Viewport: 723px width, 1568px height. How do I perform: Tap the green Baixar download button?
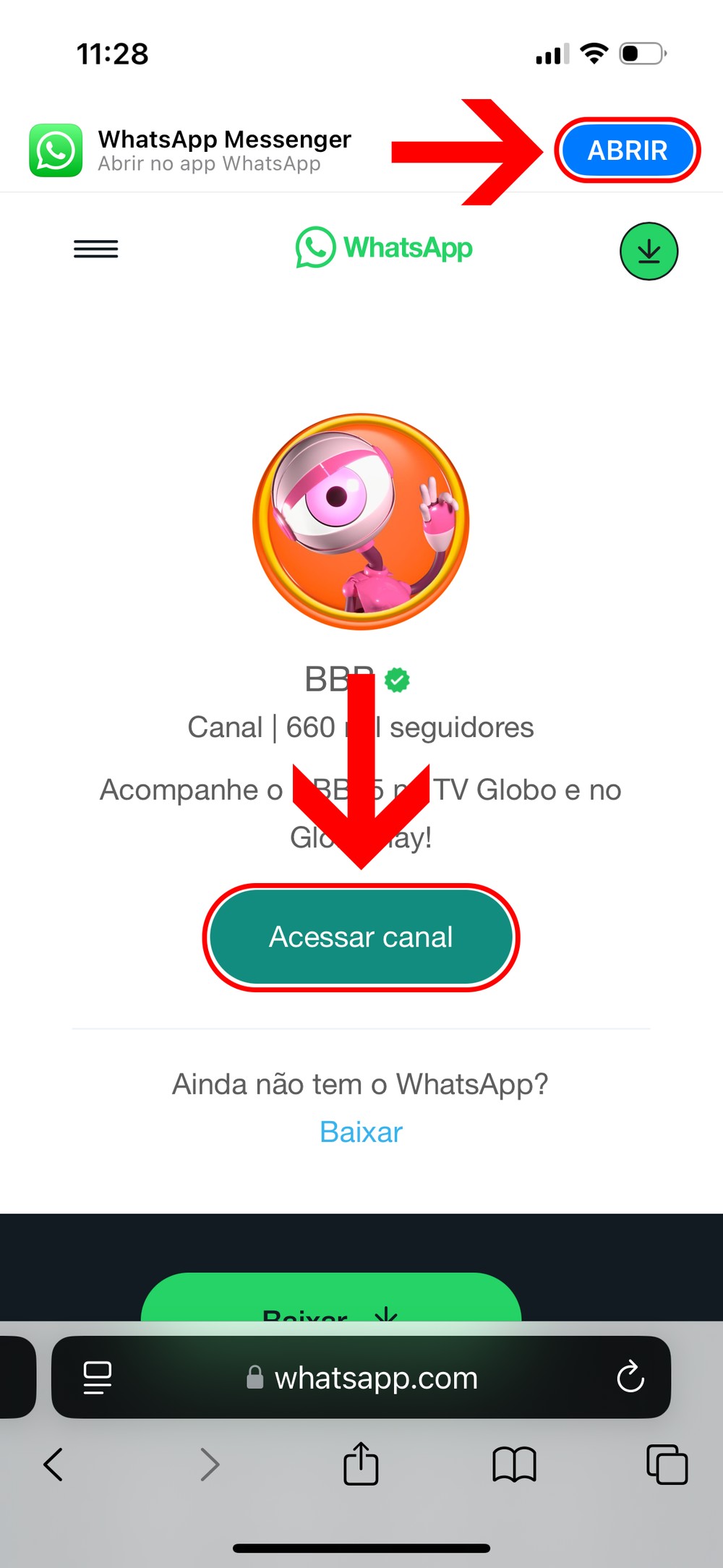331,1302
